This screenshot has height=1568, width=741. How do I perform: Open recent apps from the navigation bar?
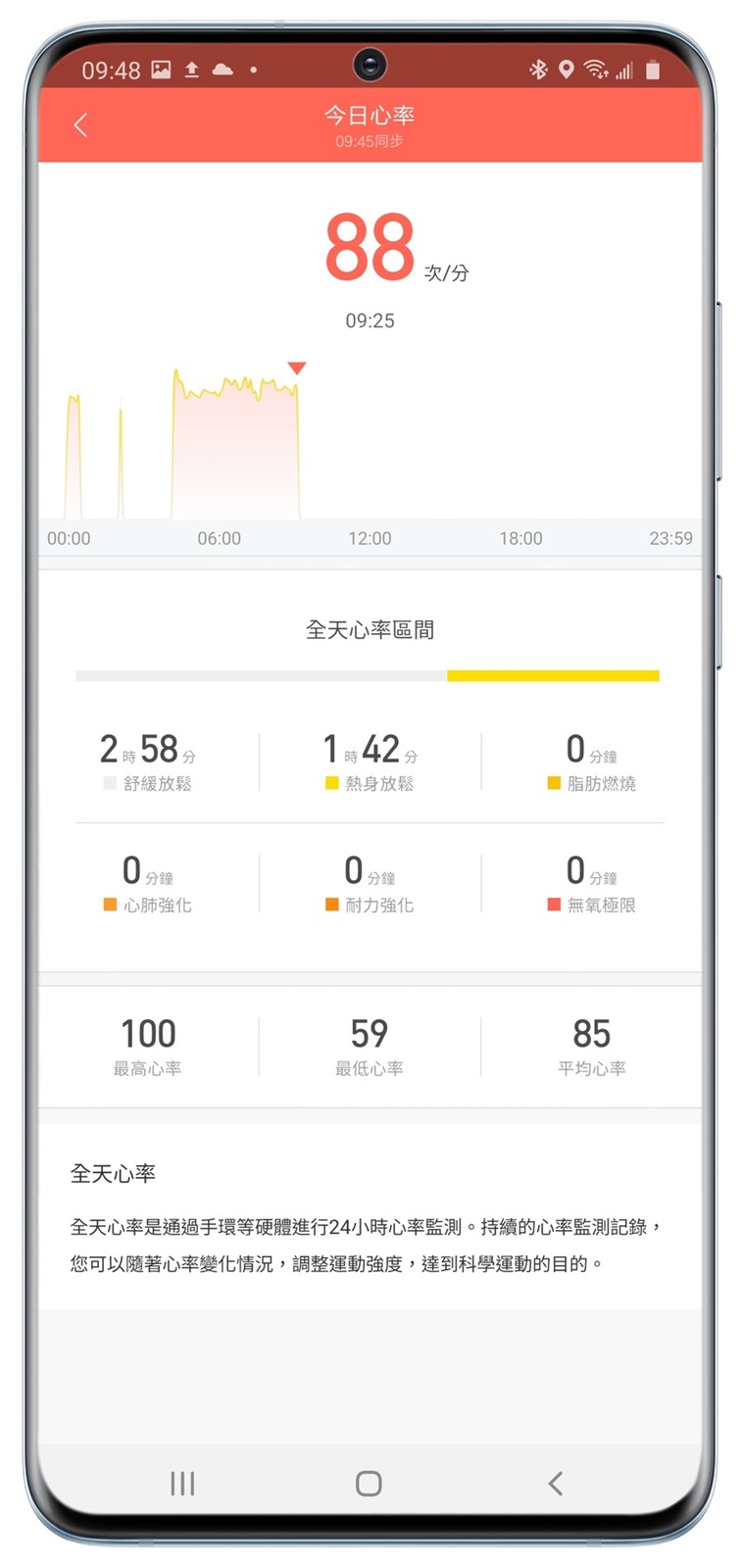click(x=182, y=1483)
